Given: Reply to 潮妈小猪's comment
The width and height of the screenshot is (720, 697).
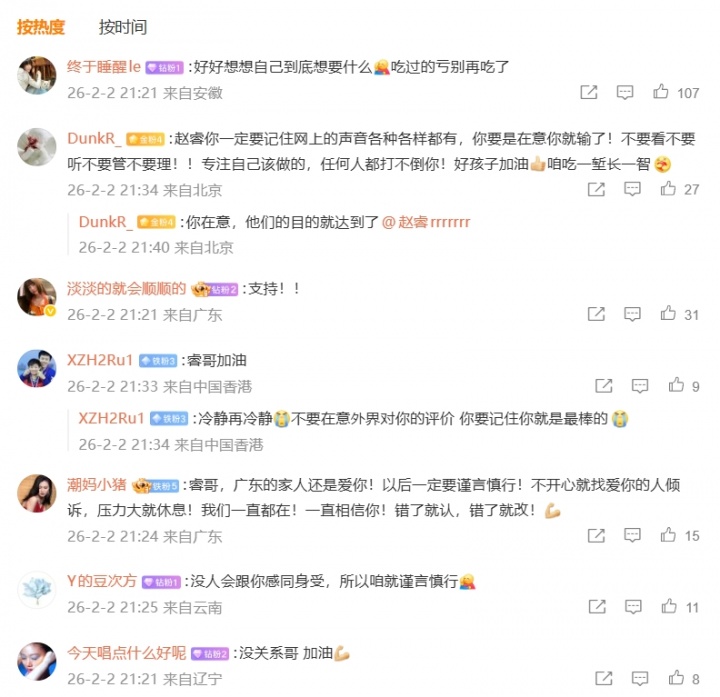Looking at the screenshot, I should coord(633,535).
